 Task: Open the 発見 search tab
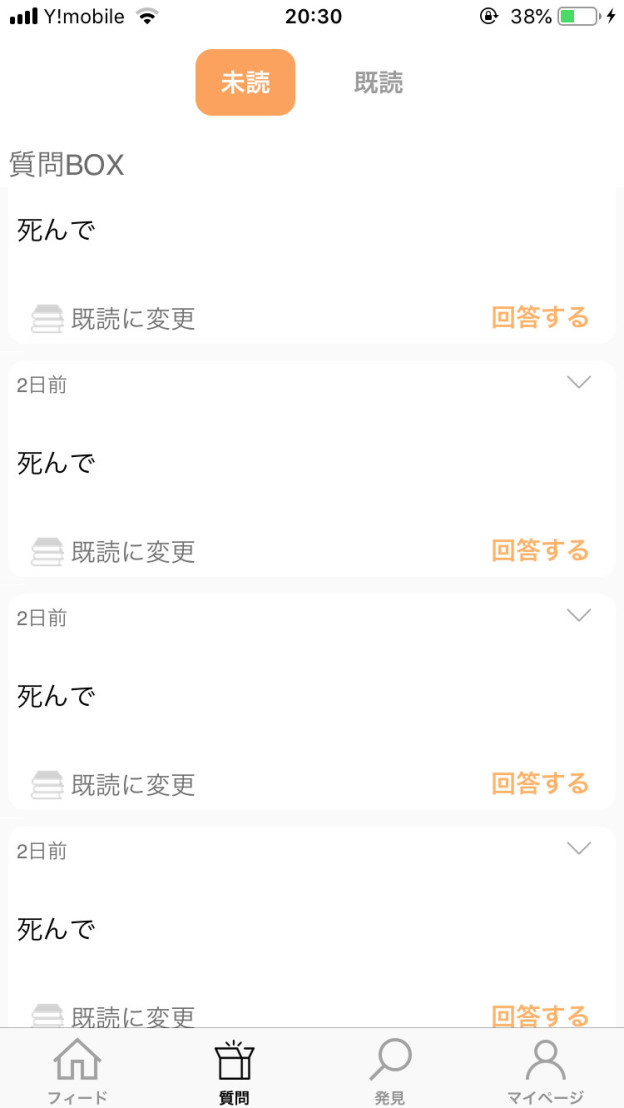390,1070
